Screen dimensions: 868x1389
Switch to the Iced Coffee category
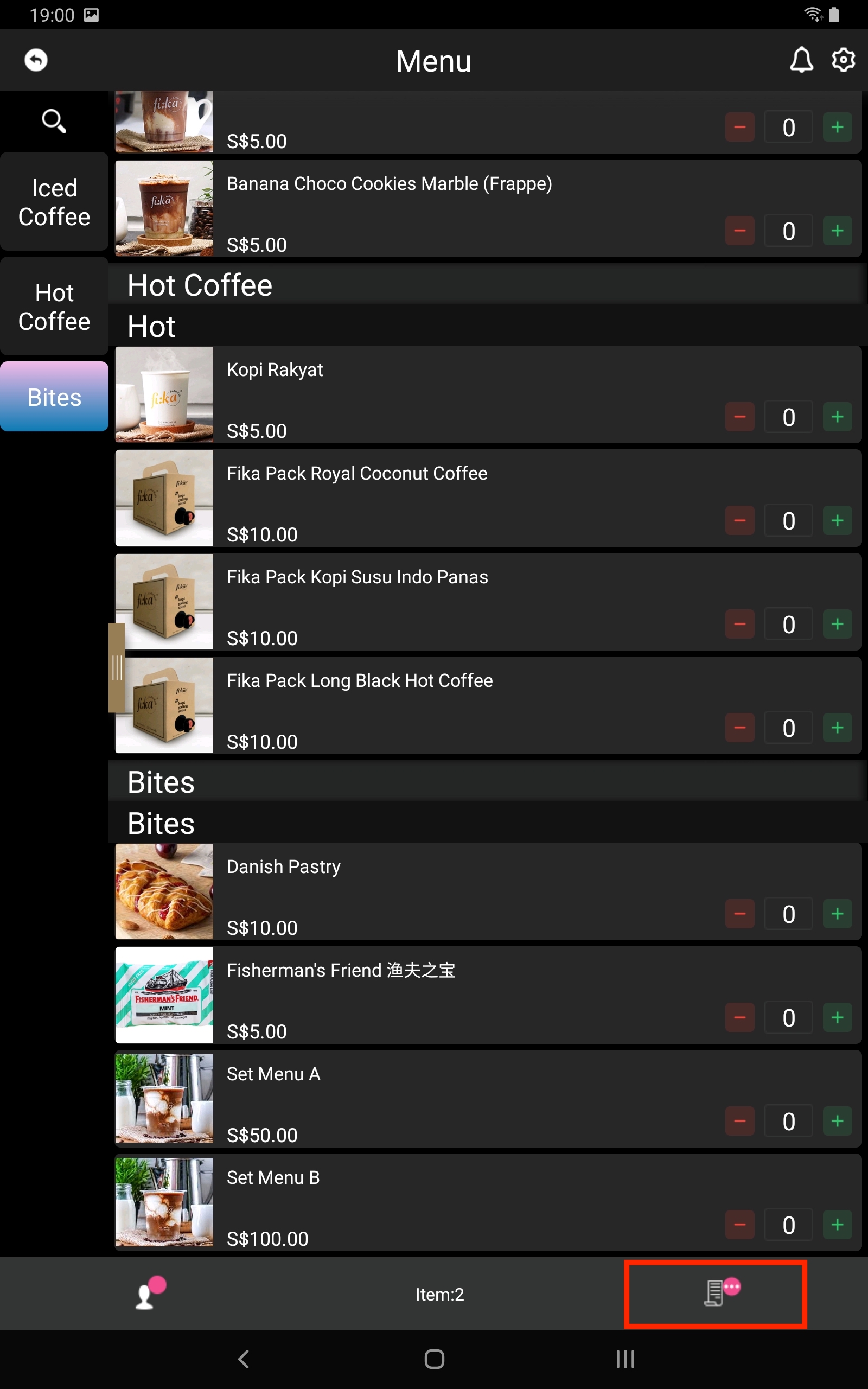[54, 202]
